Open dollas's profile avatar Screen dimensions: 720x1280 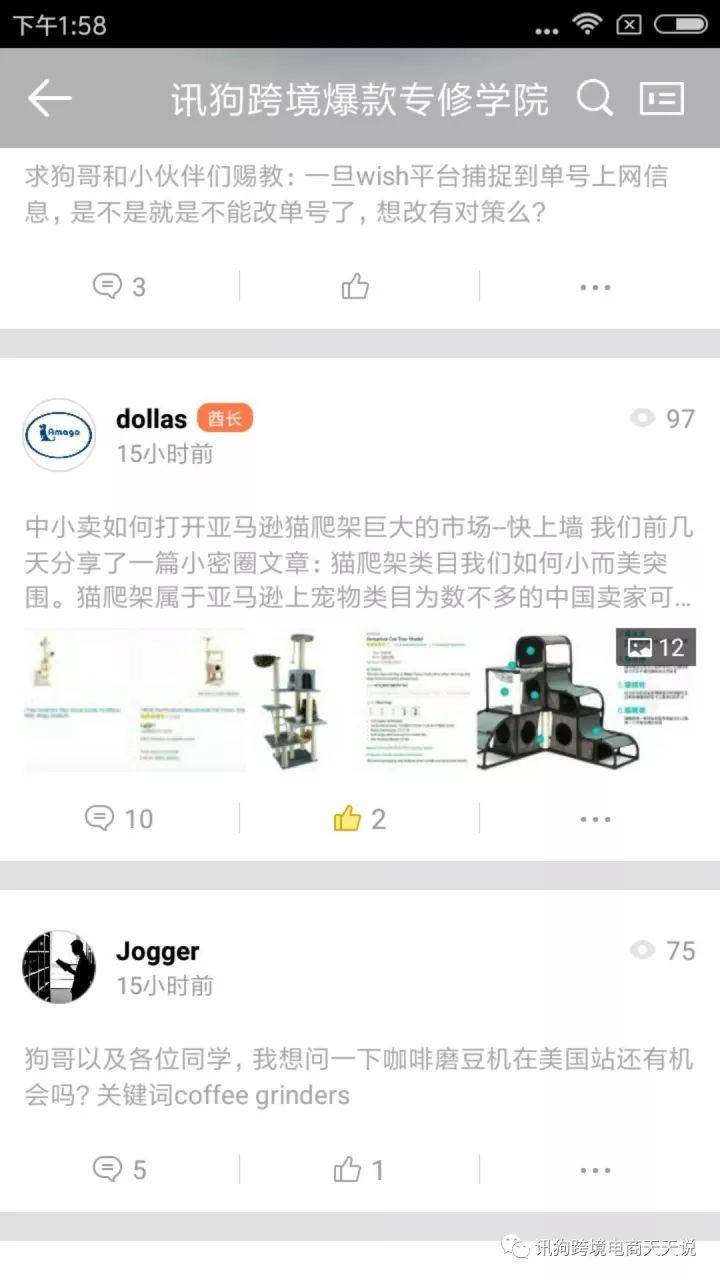[x=59, y=435]
